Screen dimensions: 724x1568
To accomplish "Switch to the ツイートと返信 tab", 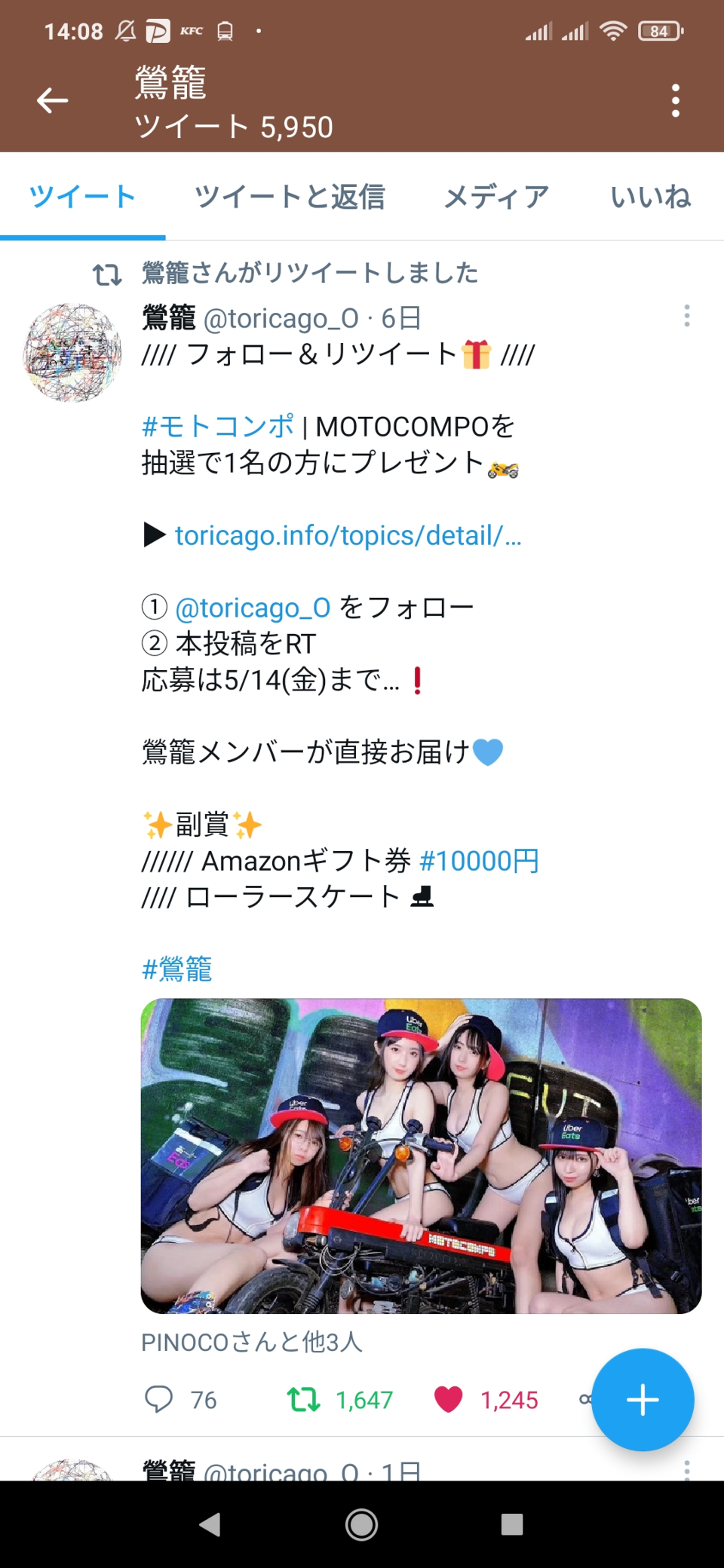I will pyautogui.click(x=290, y=197).
